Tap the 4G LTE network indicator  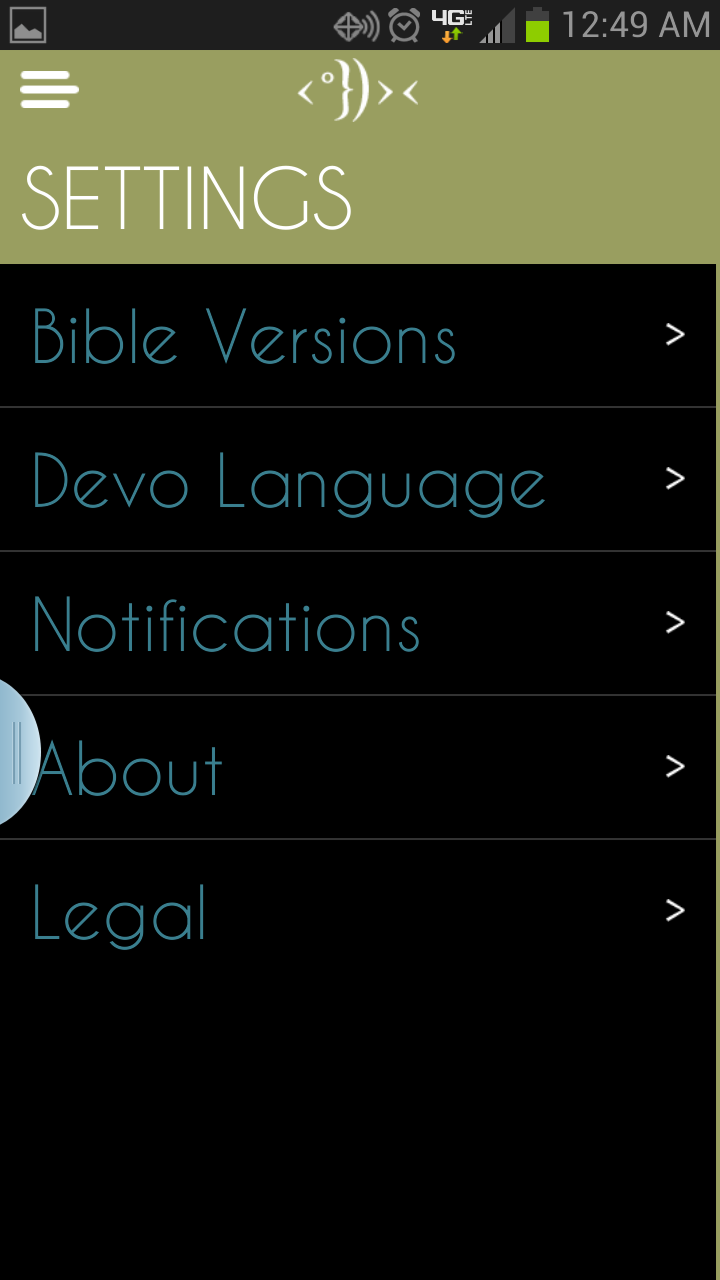451,25
